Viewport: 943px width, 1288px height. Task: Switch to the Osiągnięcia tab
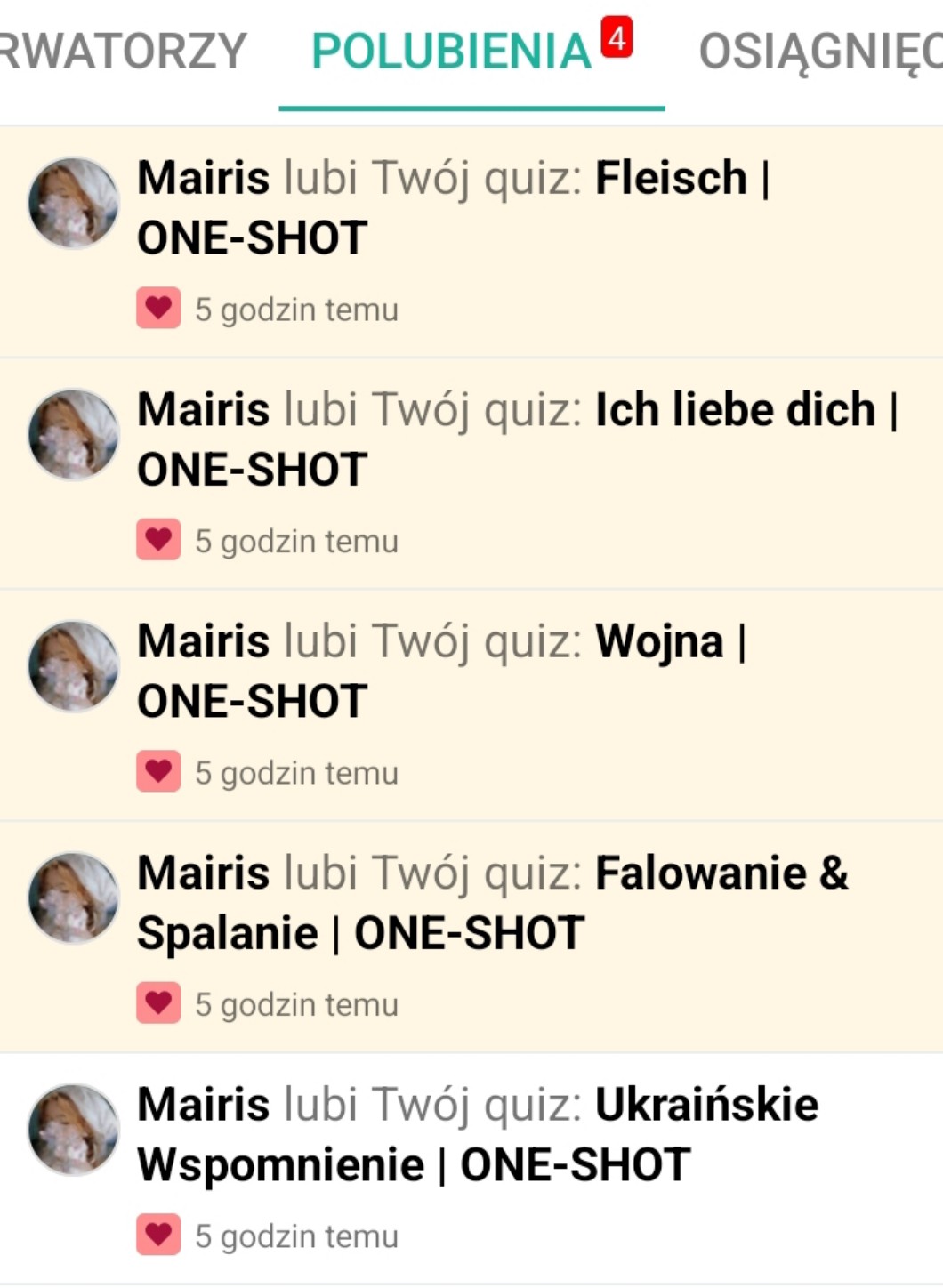[x=818, y=52]
